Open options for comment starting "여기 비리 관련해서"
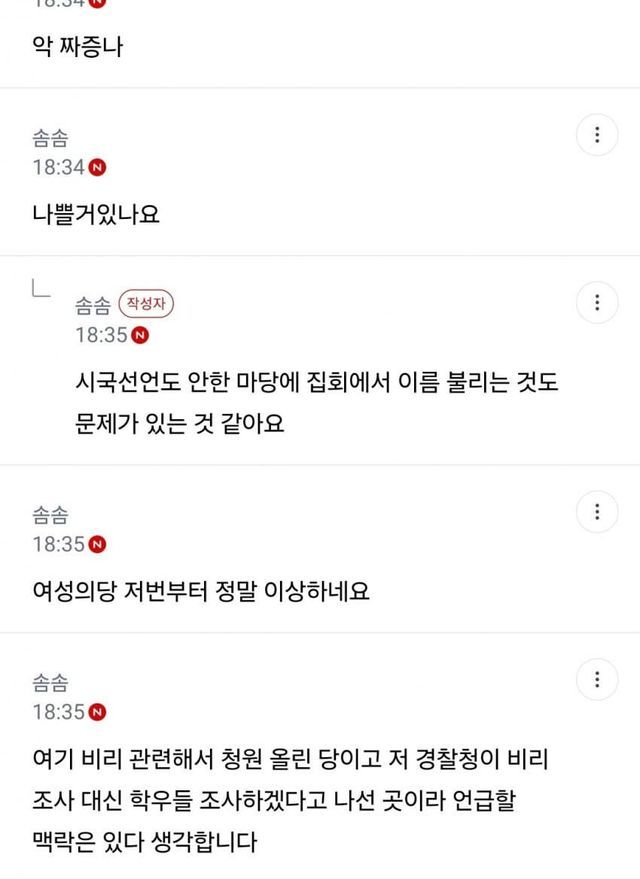The image size is (640, 879). [597, 679]
